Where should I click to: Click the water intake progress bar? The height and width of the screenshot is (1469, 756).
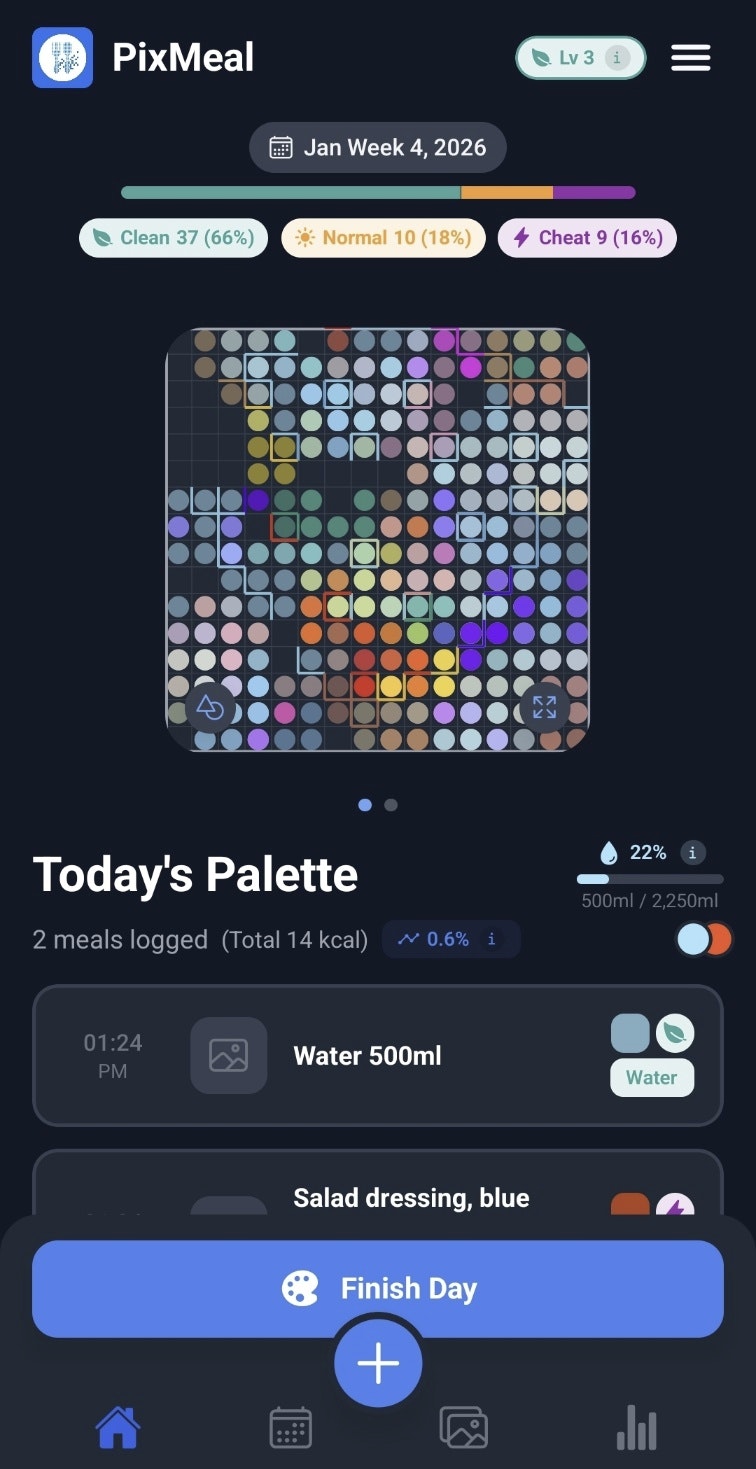pyautogui.click(x=648, y=879)
